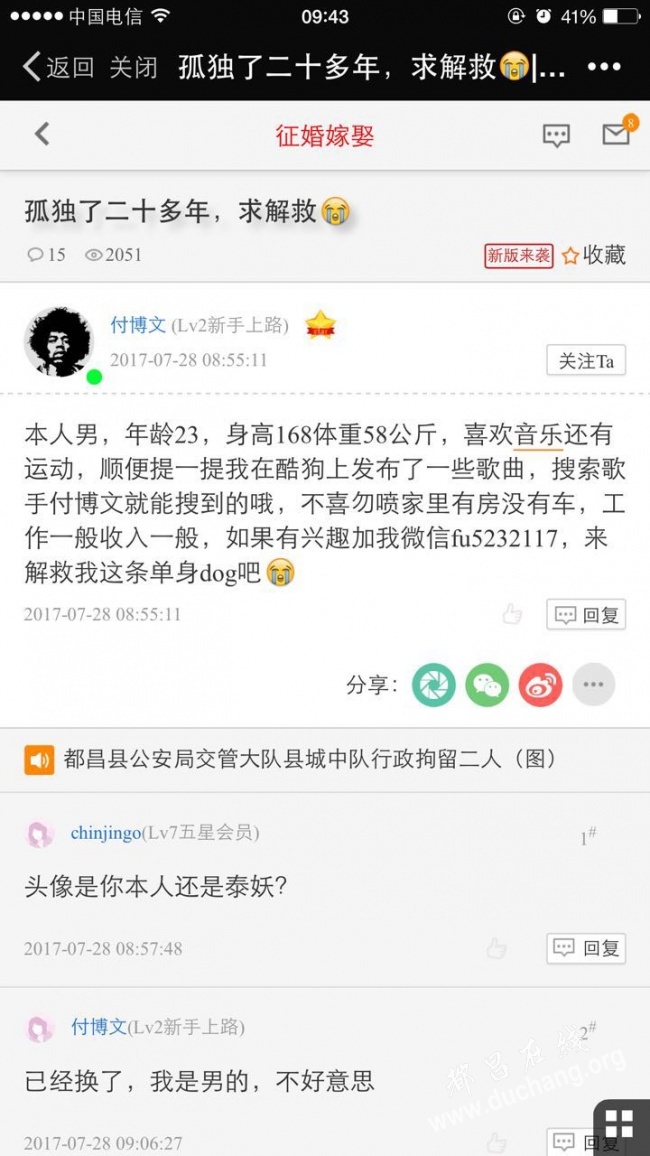Open the three-dot overflow menu
Screen dimensions: 650x1156
click(x=604, y=67)
